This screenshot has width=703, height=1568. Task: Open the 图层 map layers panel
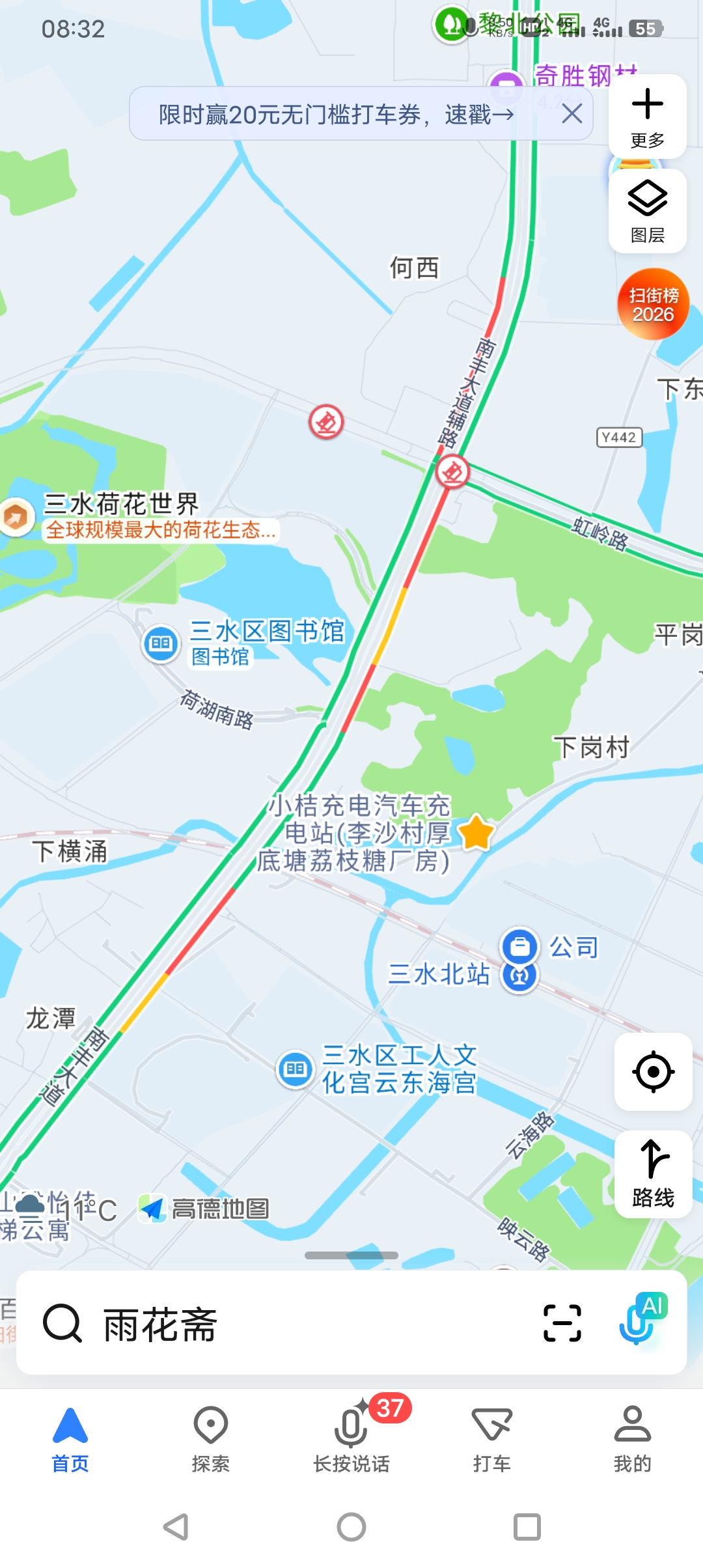pos(648,210)
